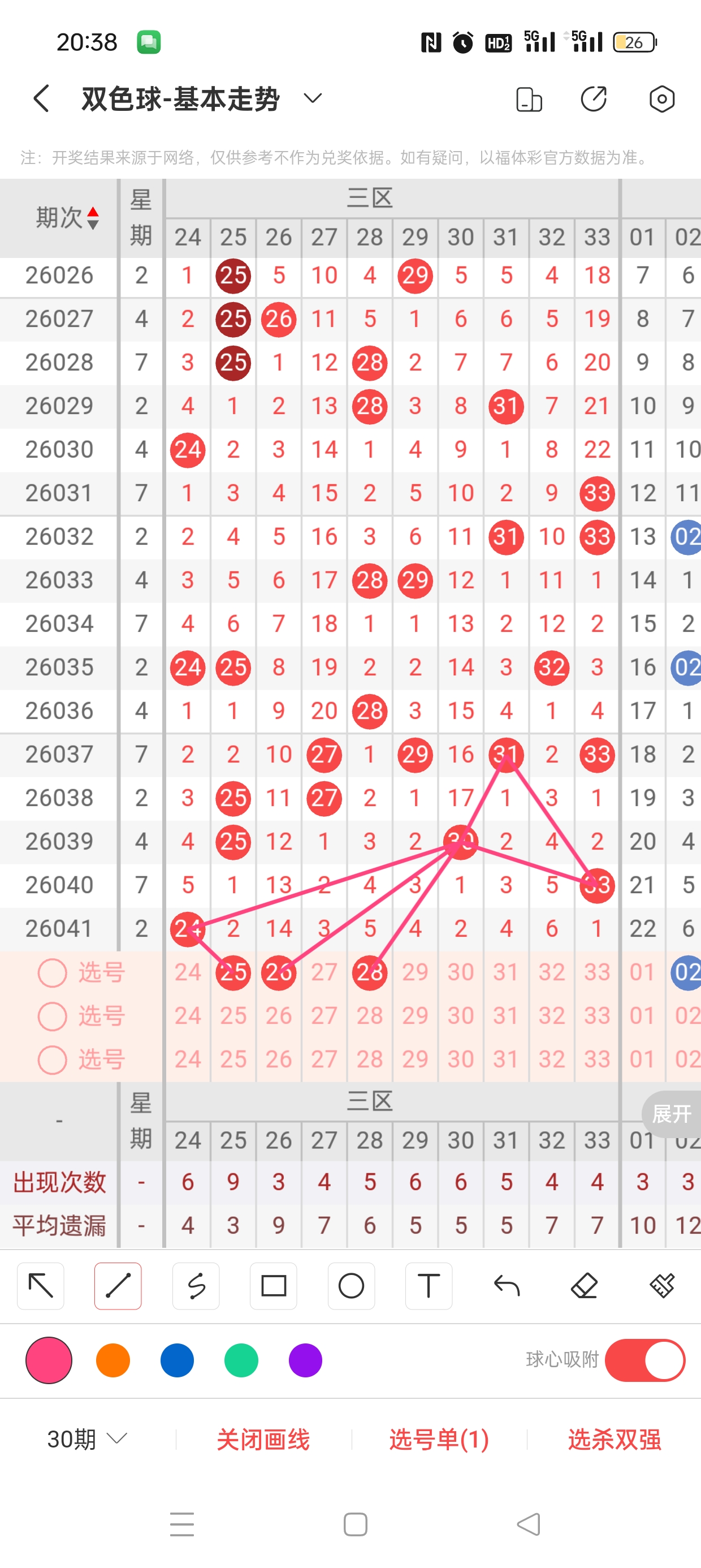Activate the eraser tool
Image resolution: width=701 pixels, height=1568 pixels.
click(584, 1286)
